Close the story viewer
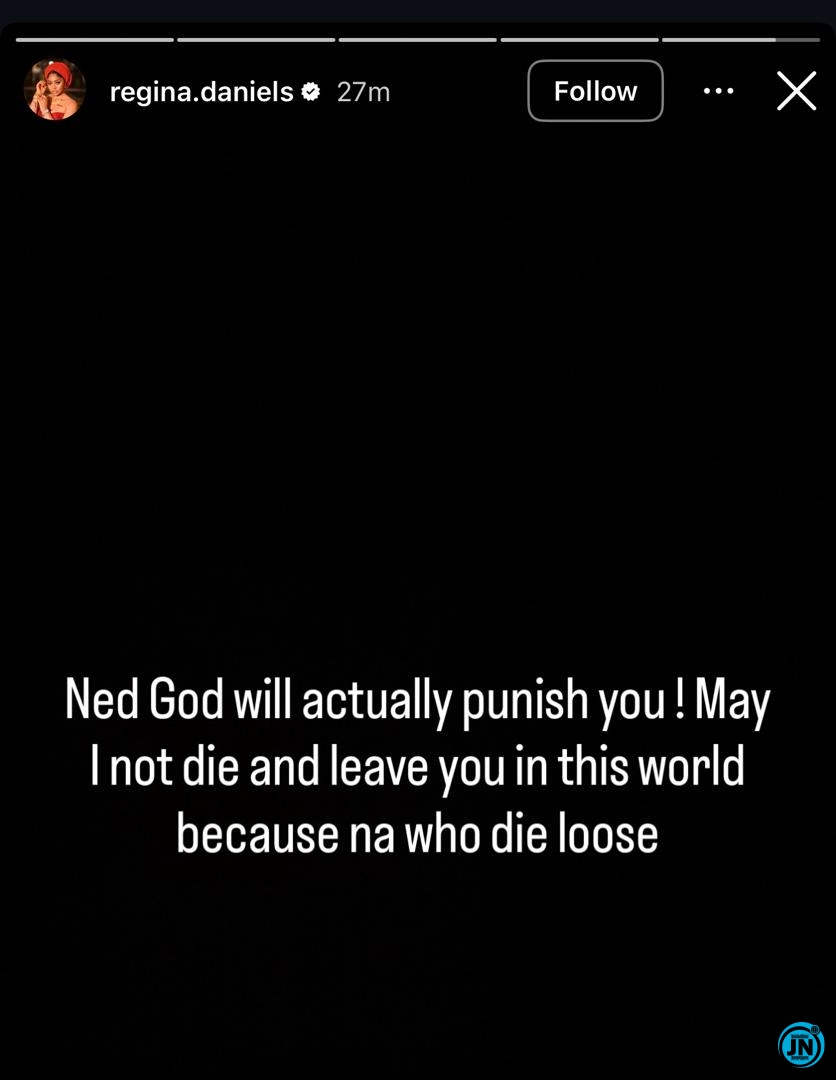This screenshot has height=1080, width=836. [x=796, y=91]
